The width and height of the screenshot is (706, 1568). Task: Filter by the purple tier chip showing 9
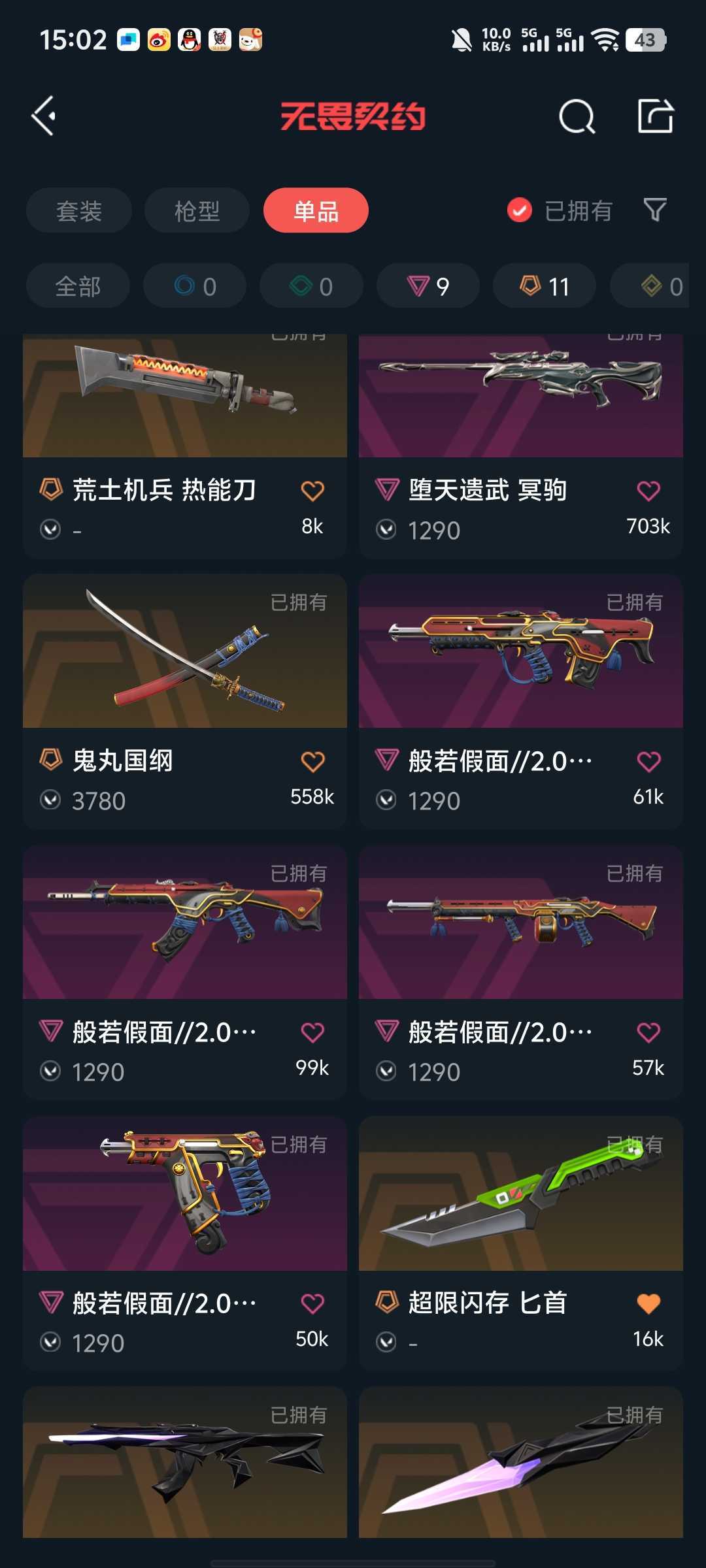point(428,286)
